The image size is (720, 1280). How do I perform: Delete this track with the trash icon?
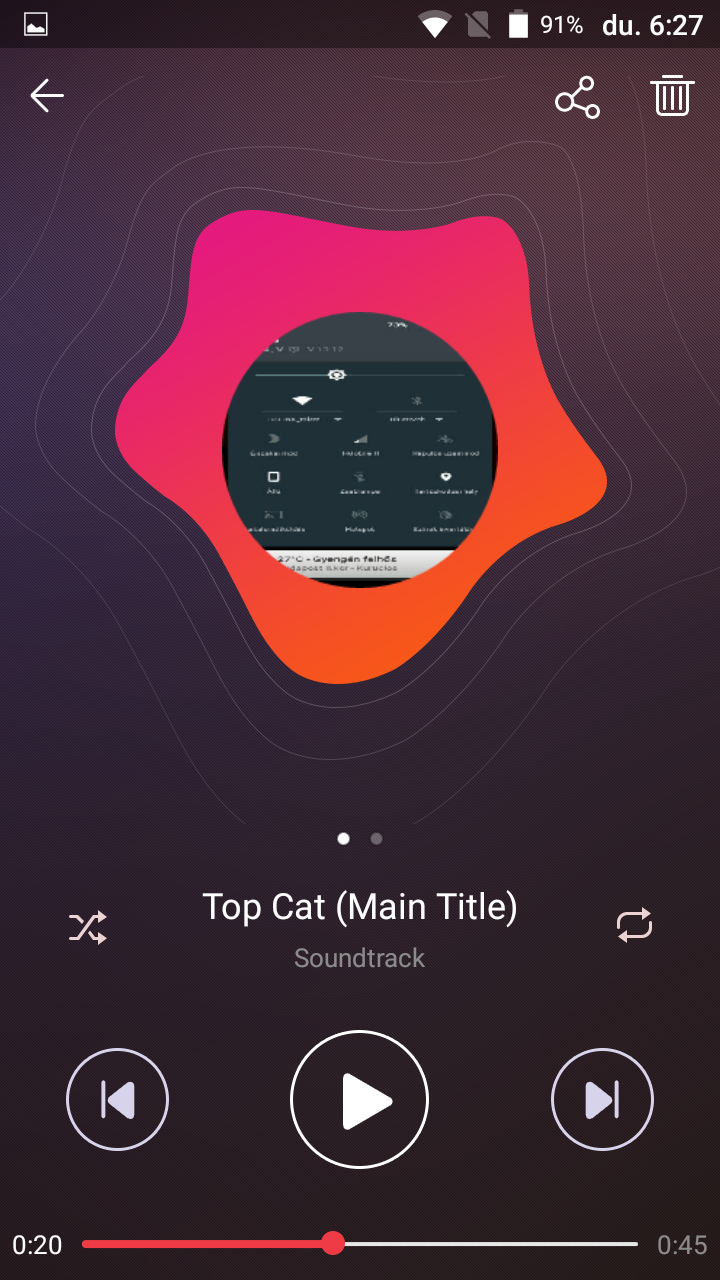(672, 96)
